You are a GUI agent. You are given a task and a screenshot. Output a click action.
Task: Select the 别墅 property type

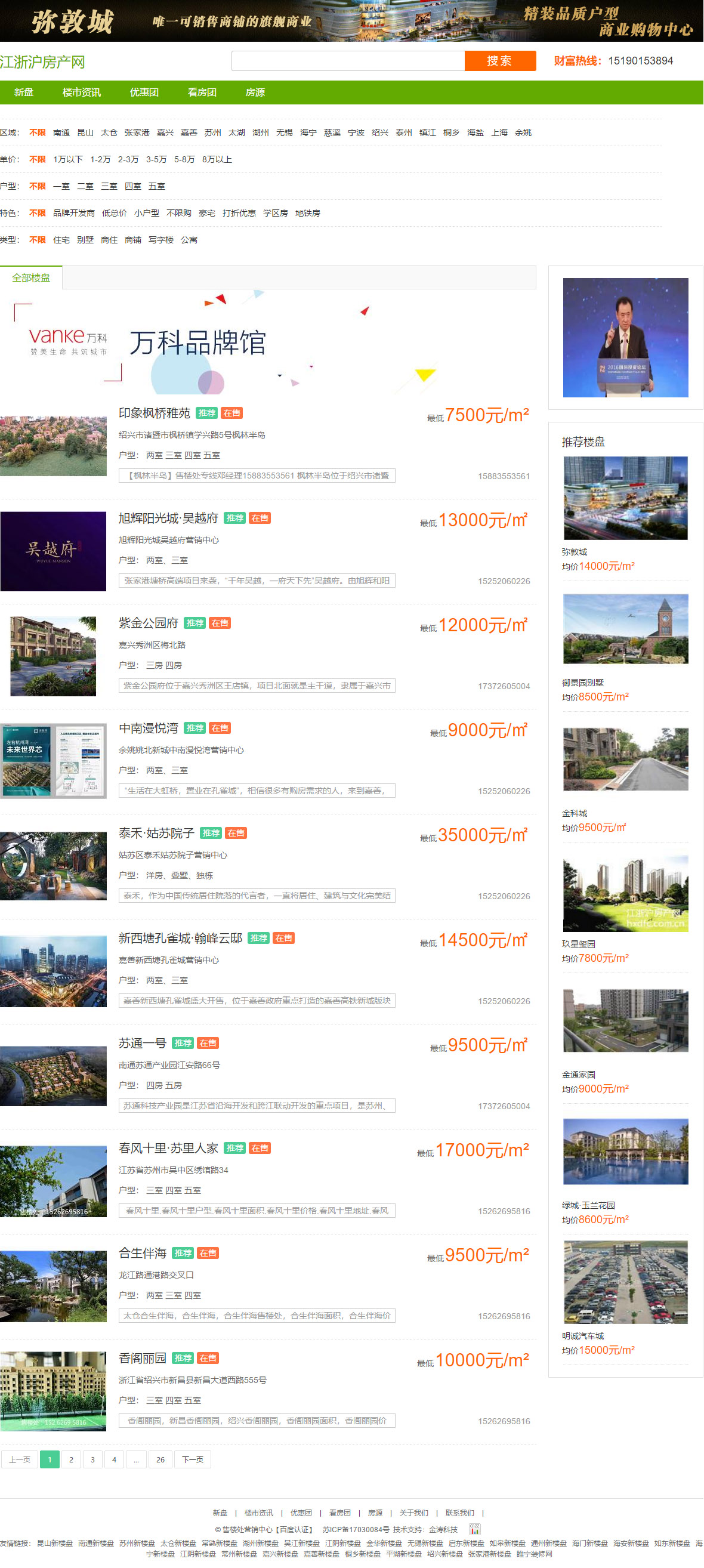(85, 240)
